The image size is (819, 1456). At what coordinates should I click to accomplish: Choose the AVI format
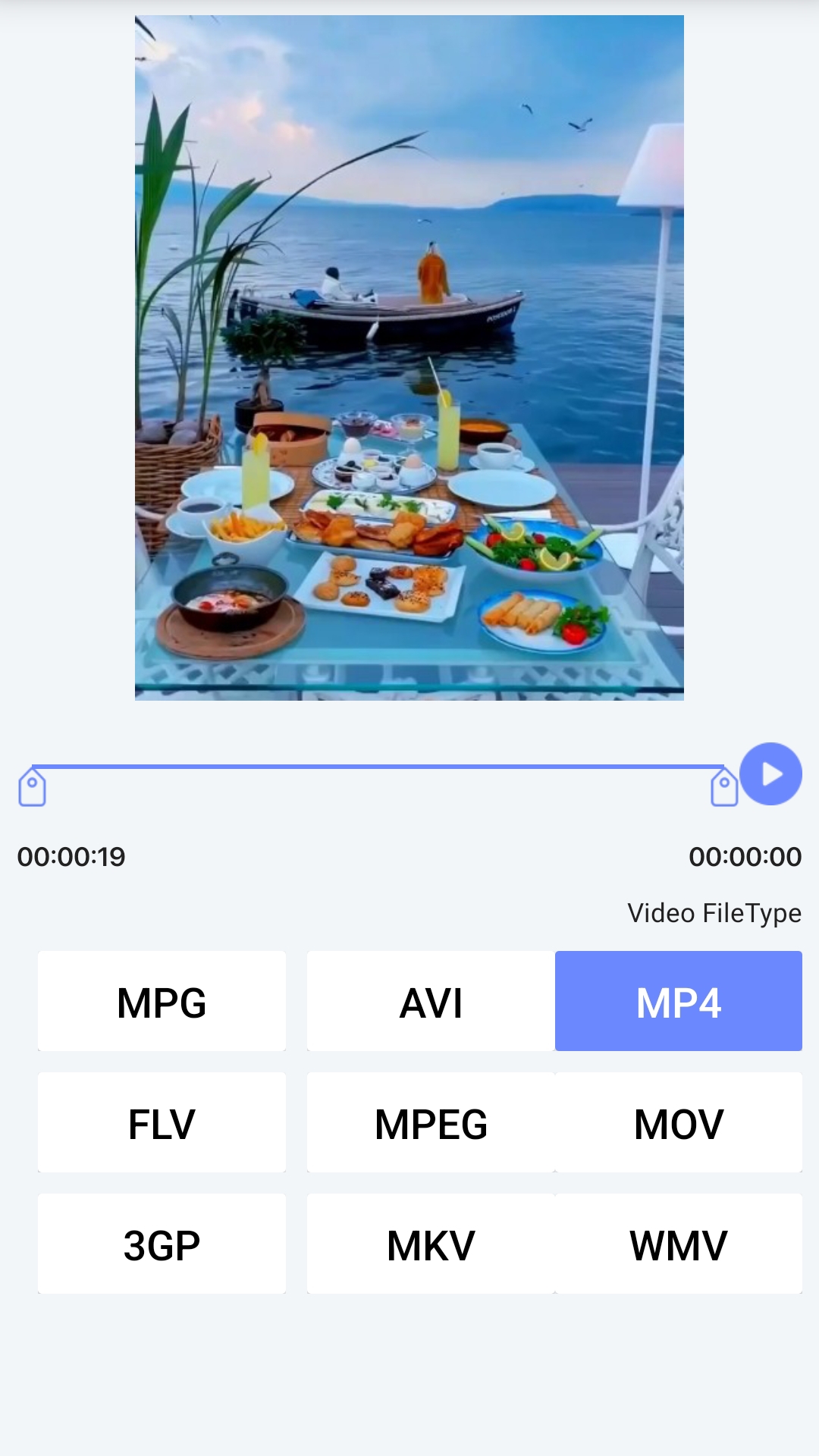click(x=431, y=1001)
